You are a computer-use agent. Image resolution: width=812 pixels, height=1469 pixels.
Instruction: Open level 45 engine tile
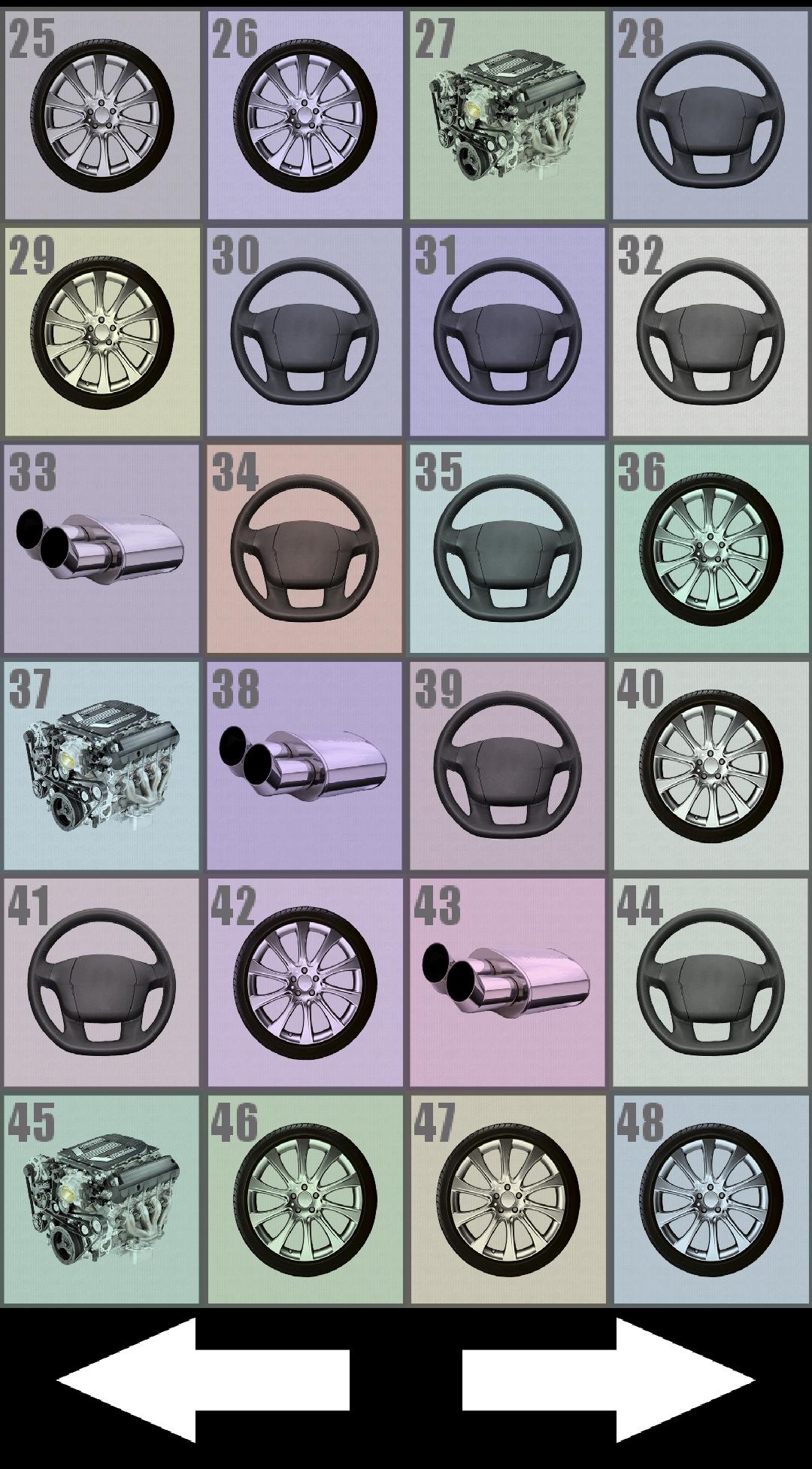pyautogui.click(x=102, y=1199)
